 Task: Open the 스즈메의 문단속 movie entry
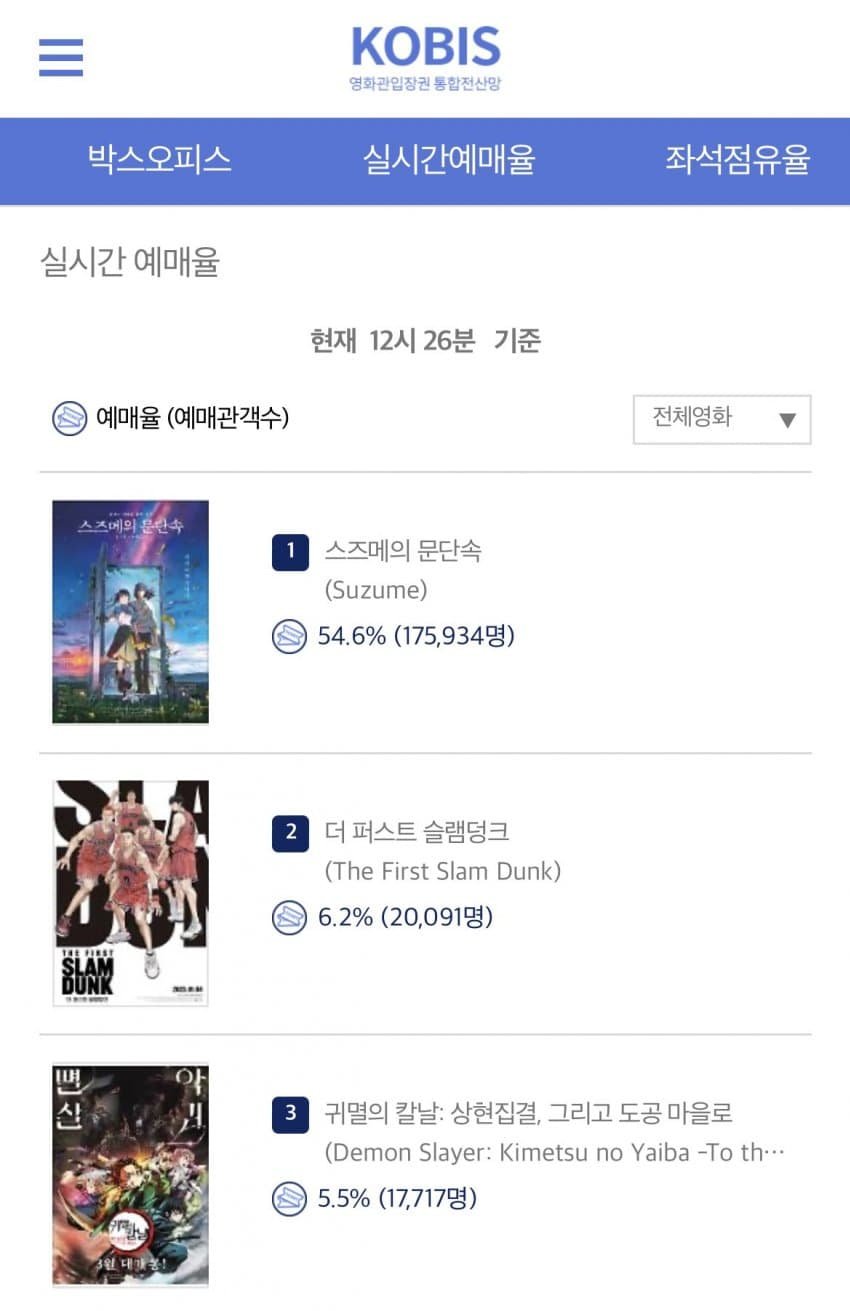(403, 551)
